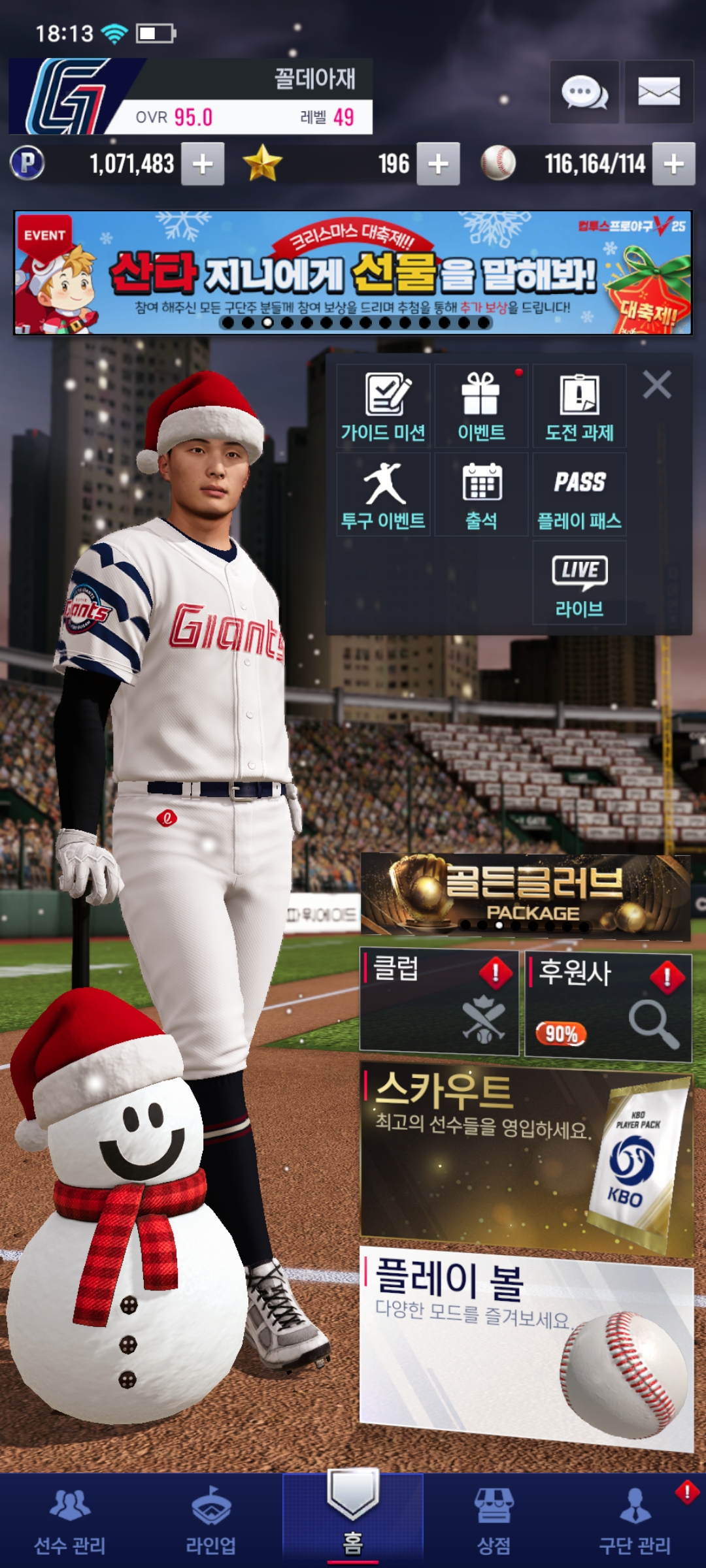Open the Santa Genie Christmas event banner
The image size is (706, 1568).
pyautogui.click(x=353, y=272)
